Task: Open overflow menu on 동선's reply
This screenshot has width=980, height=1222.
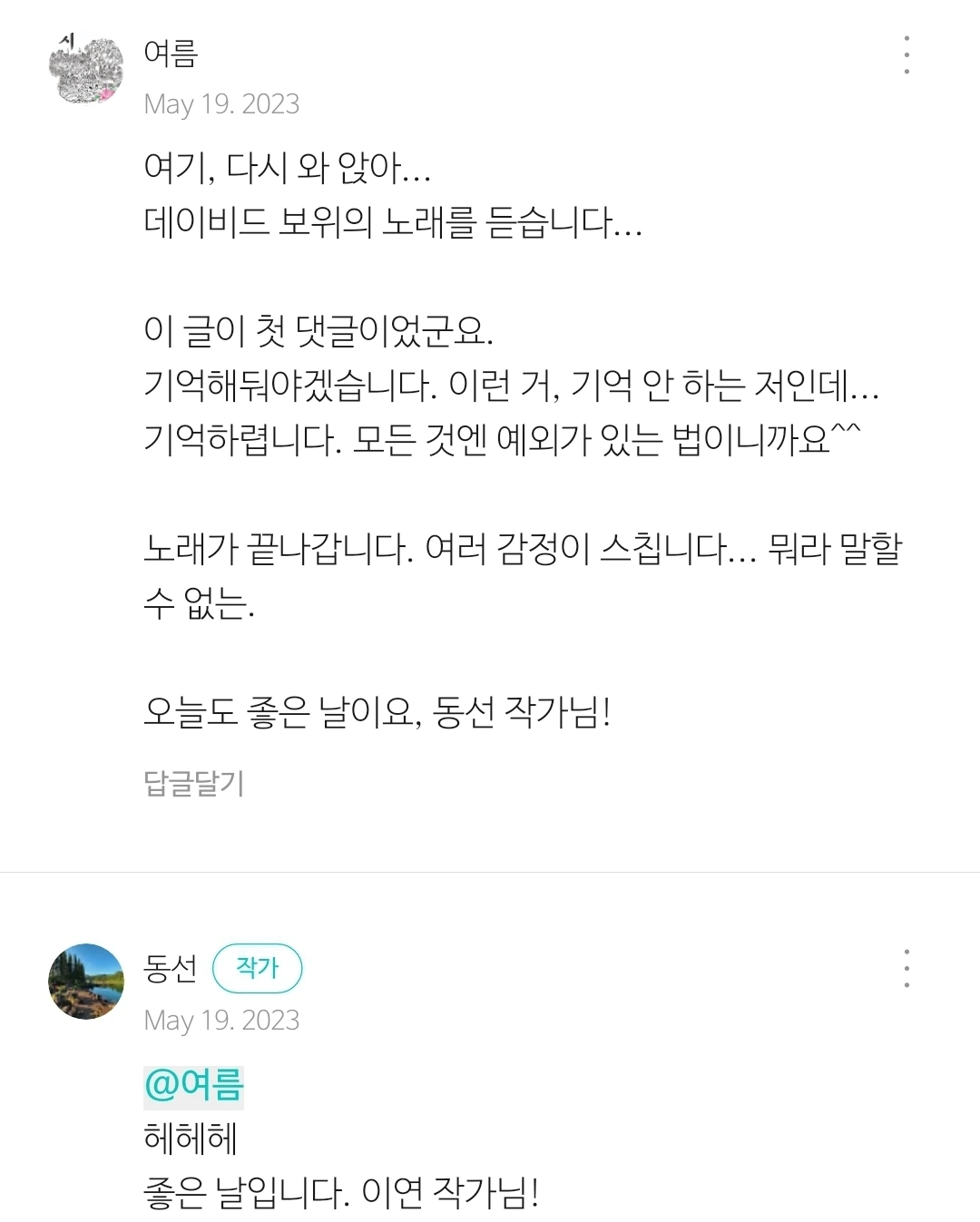Action: click(906, 969)
